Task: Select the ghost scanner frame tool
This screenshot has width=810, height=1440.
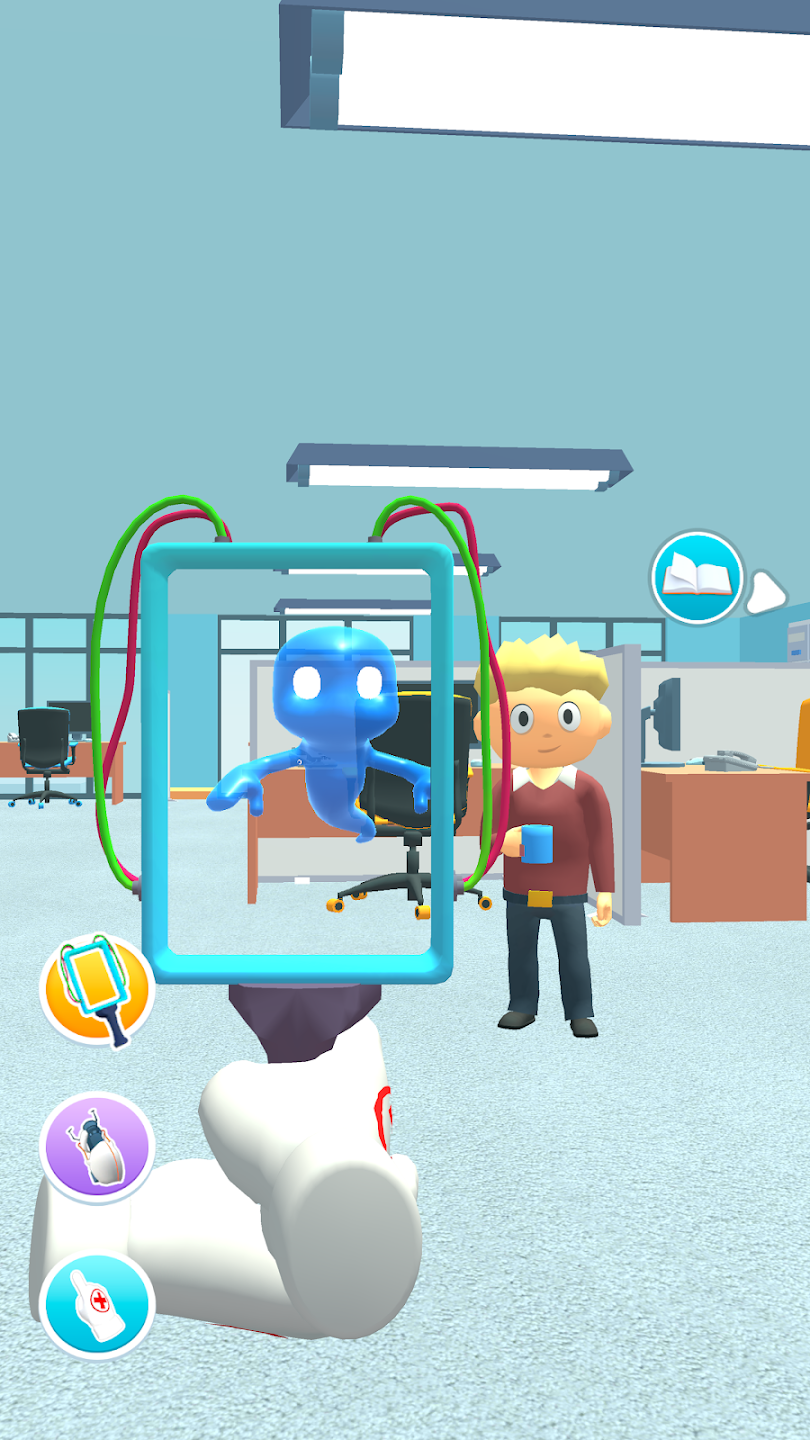Action: (x=97, y=991)
